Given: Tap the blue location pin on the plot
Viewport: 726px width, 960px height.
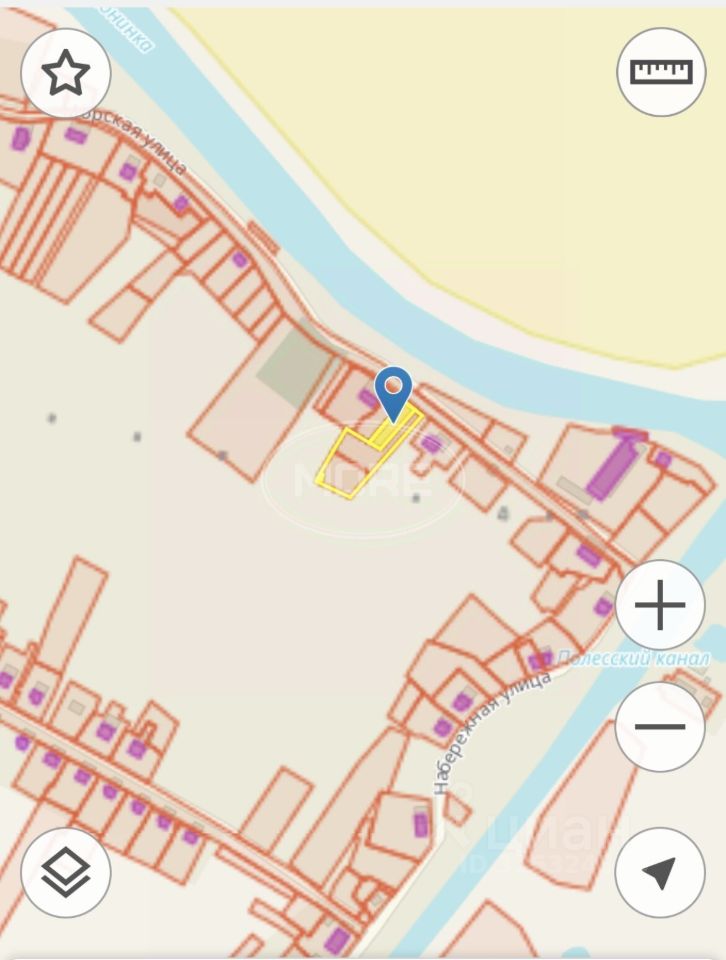Looking at the screenshot, I should click(x=394, y=390).
